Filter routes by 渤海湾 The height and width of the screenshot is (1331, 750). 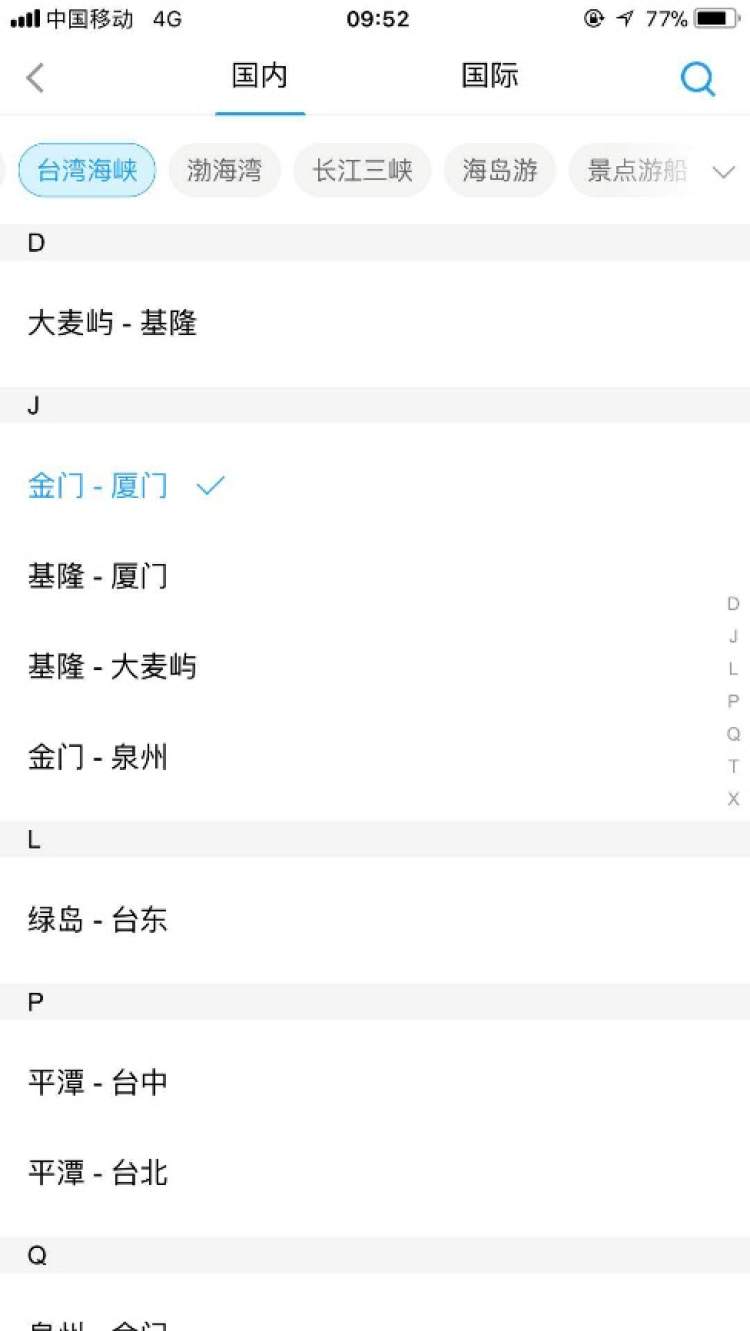click(224, 170)
